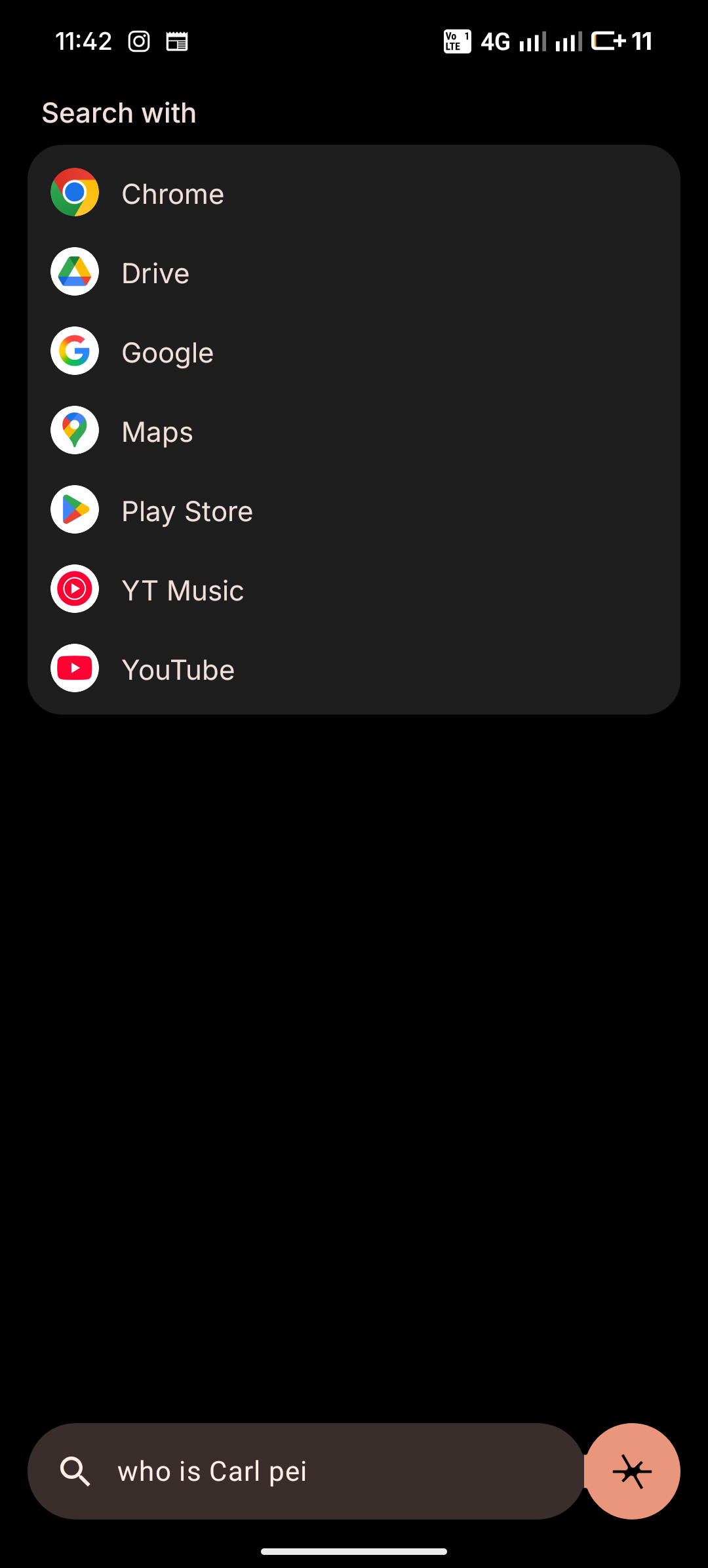Viewport: 708px width, 1568px height.
Task: Tap the search field with 'who is Carl pei'
Action: point(305,1471)
